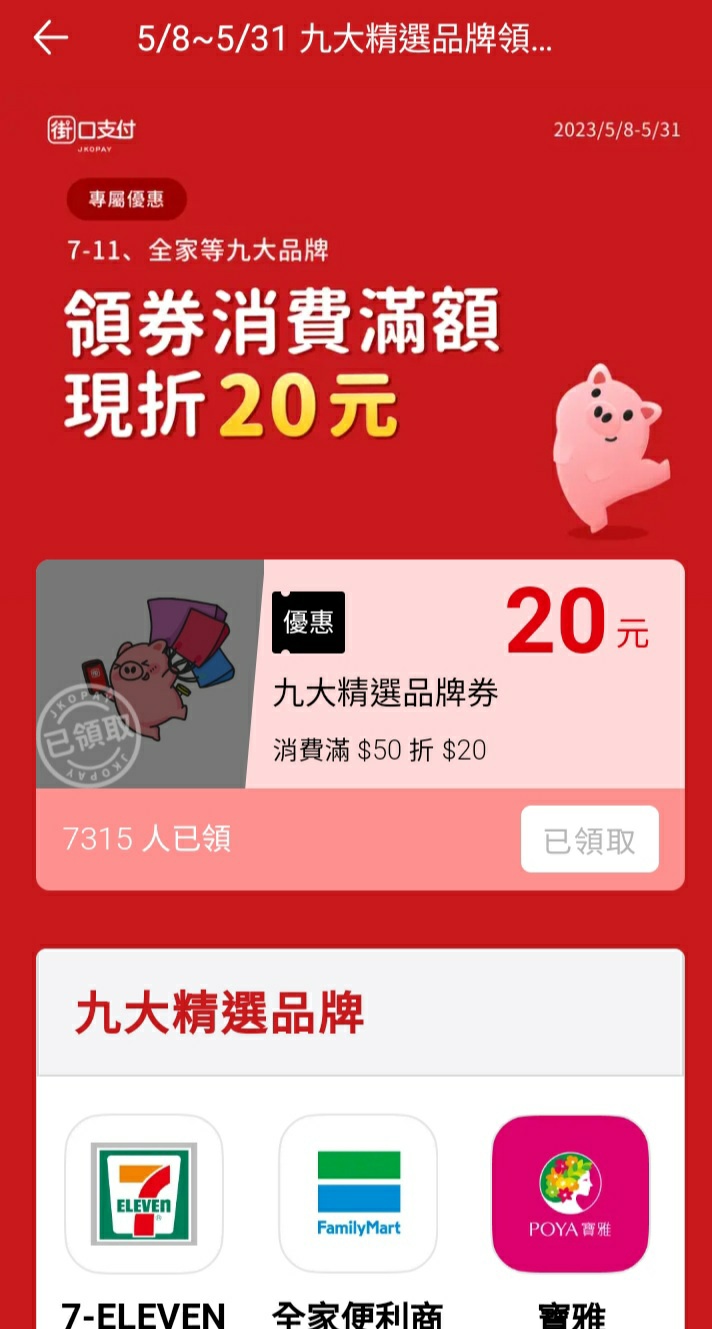Screen dimensions: 712x1329
Task: Open the POYA 寶雅 brand tile
Action: (x=570, y=1194)
